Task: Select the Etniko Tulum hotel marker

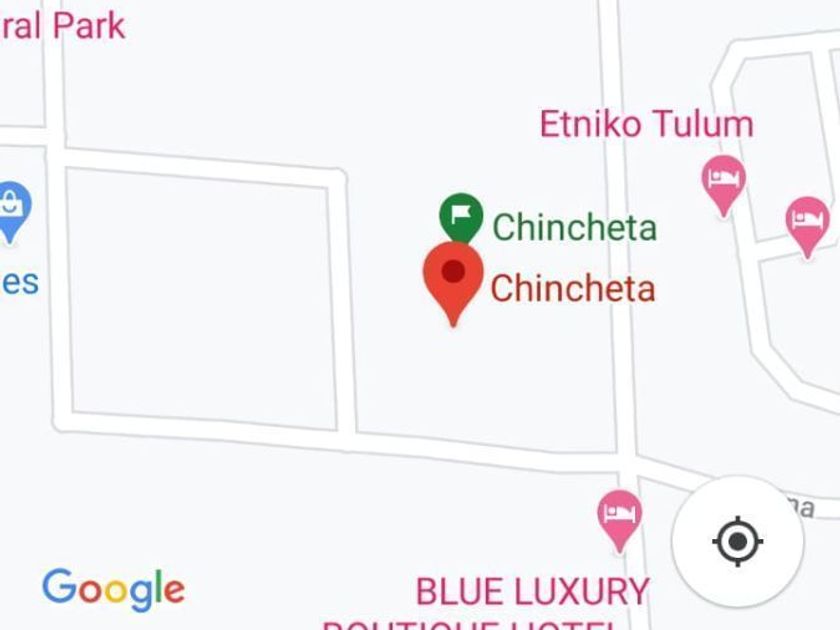Action: coord(724,182)
